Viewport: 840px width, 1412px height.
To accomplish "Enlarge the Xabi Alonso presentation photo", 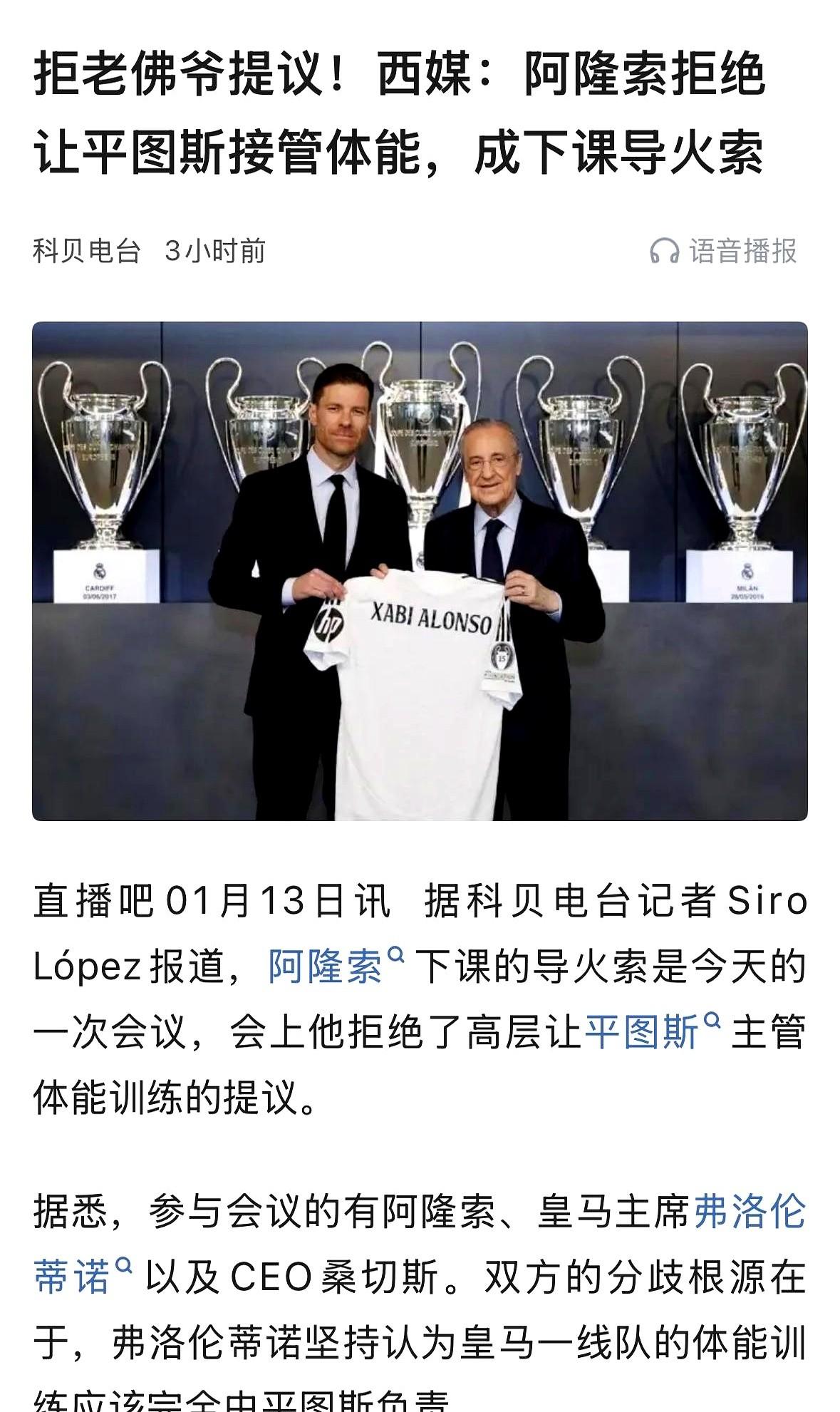I will [420, 570].
